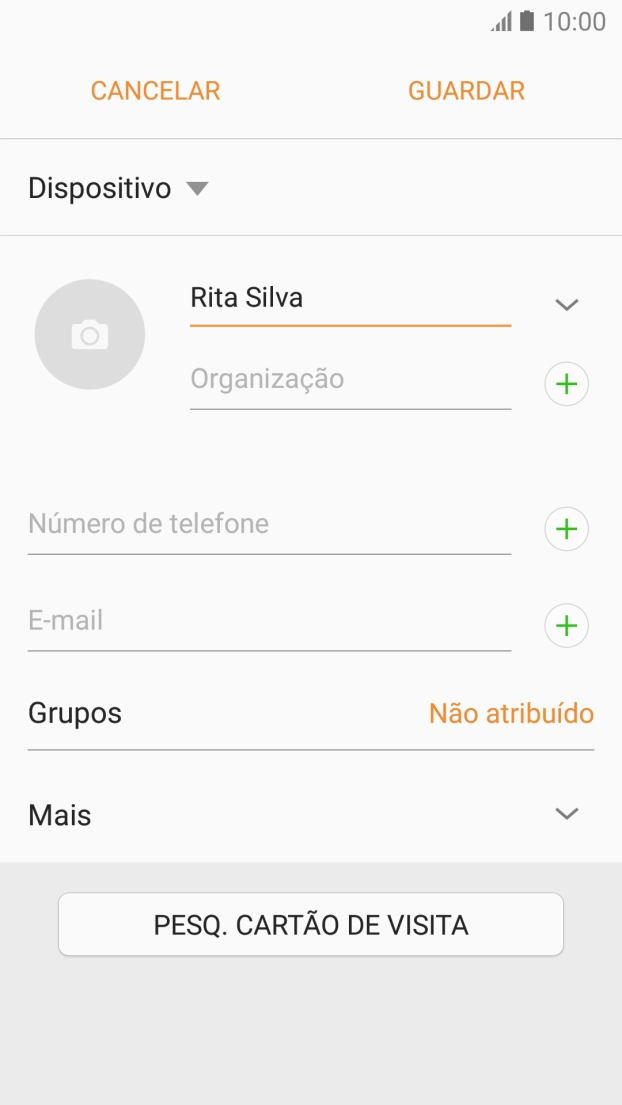
Task: Expand the name details chevron
Action: click(567, 305)
